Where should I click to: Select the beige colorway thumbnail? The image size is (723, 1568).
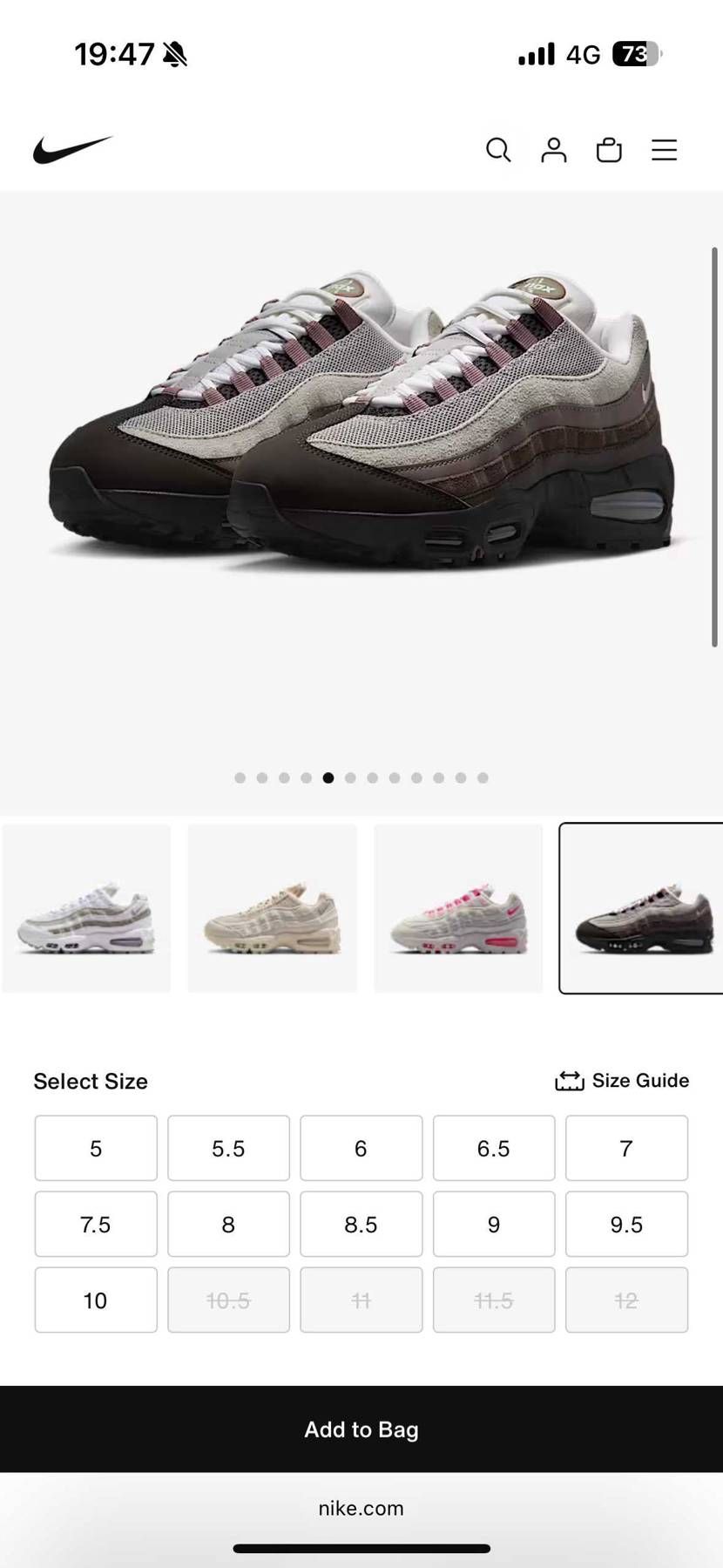[272, 907]
